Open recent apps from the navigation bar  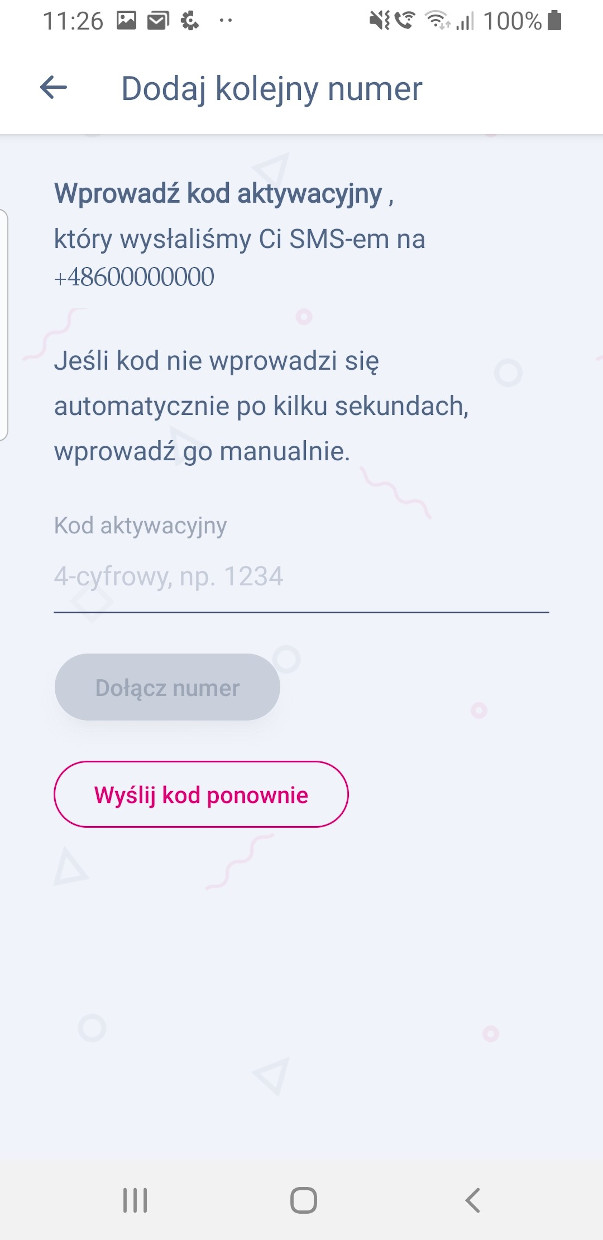tap(135, 1200)
